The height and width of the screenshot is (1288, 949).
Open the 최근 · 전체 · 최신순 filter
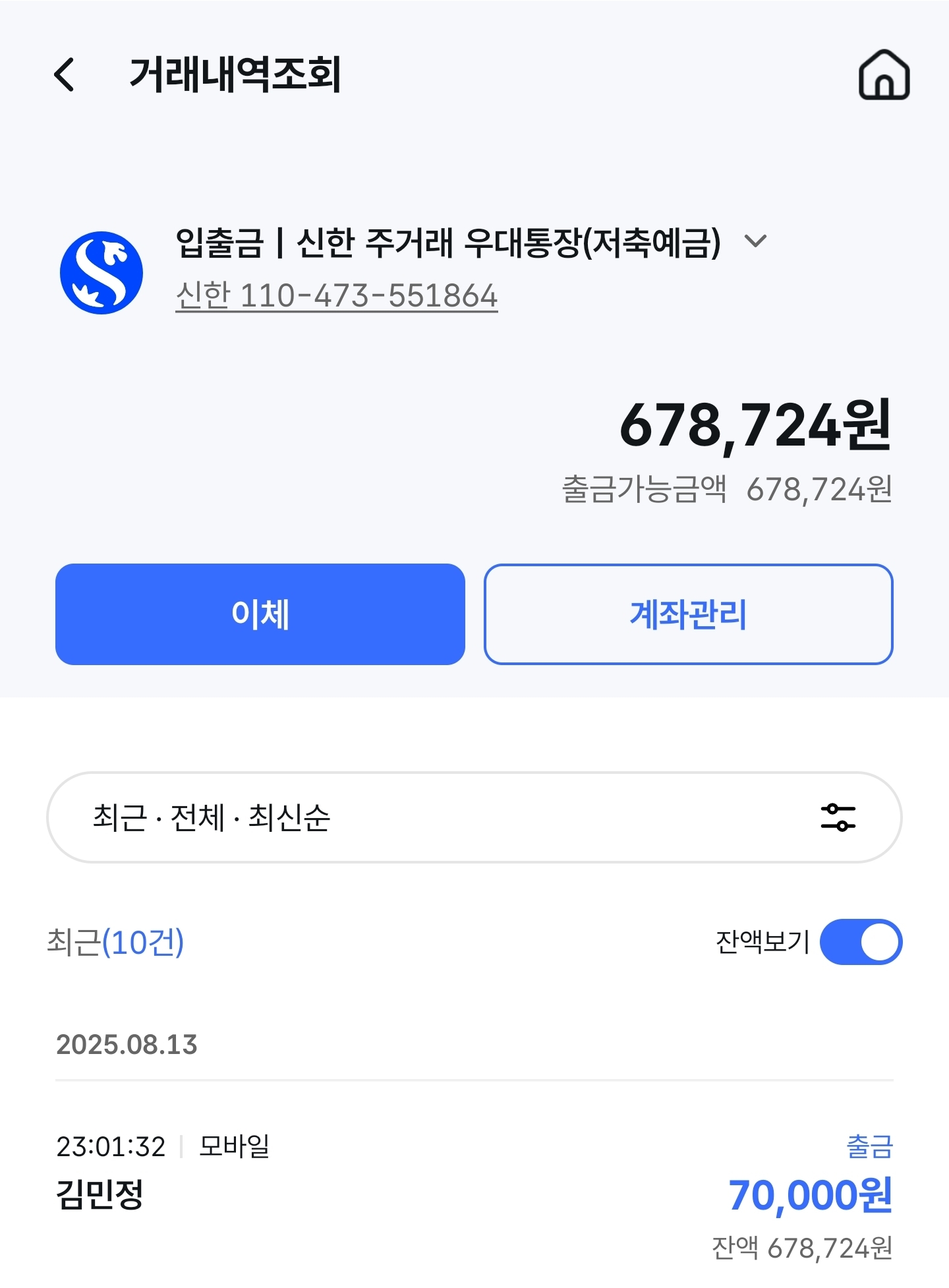[x=474, y=817]
